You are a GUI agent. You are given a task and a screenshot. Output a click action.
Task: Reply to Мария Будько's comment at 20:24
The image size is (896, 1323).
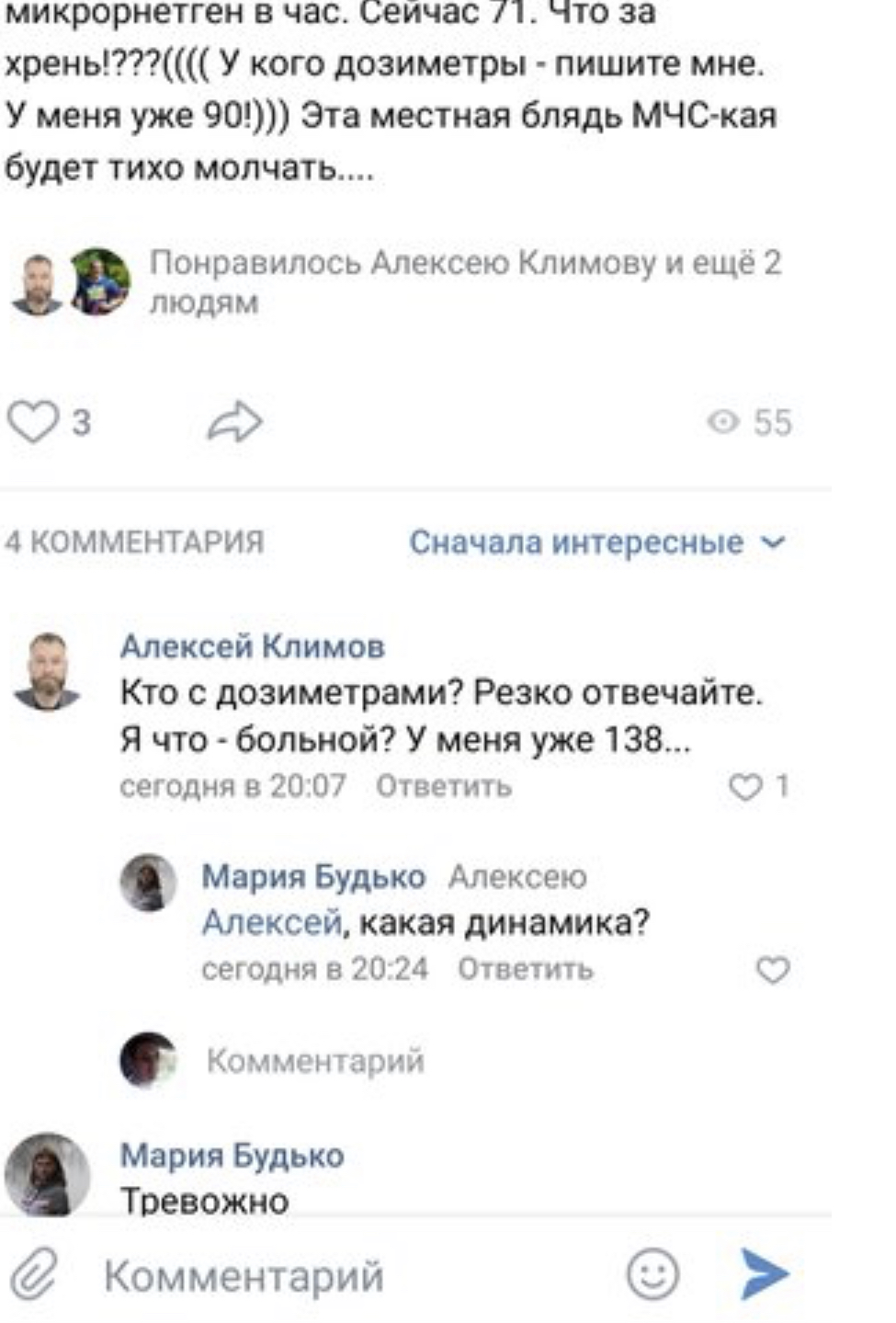pos(525,969)
